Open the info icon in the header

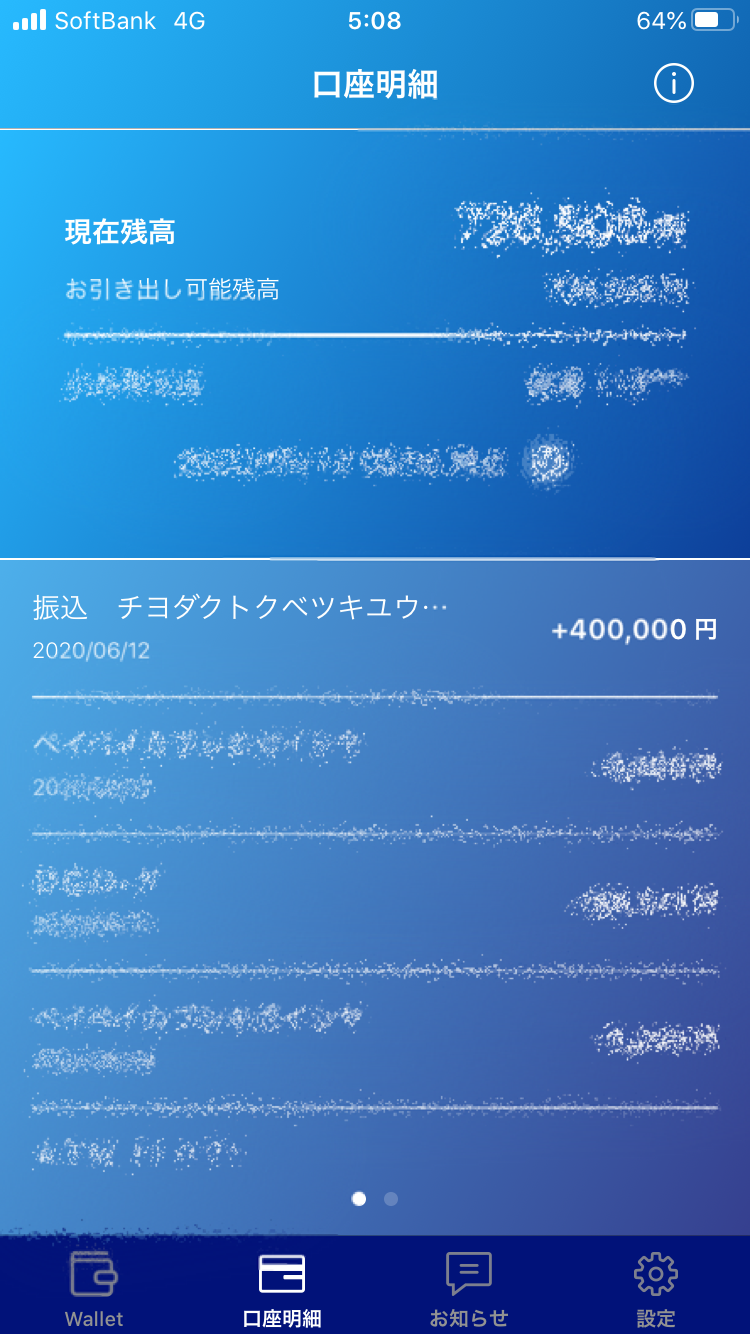click(x=673, y=84)
